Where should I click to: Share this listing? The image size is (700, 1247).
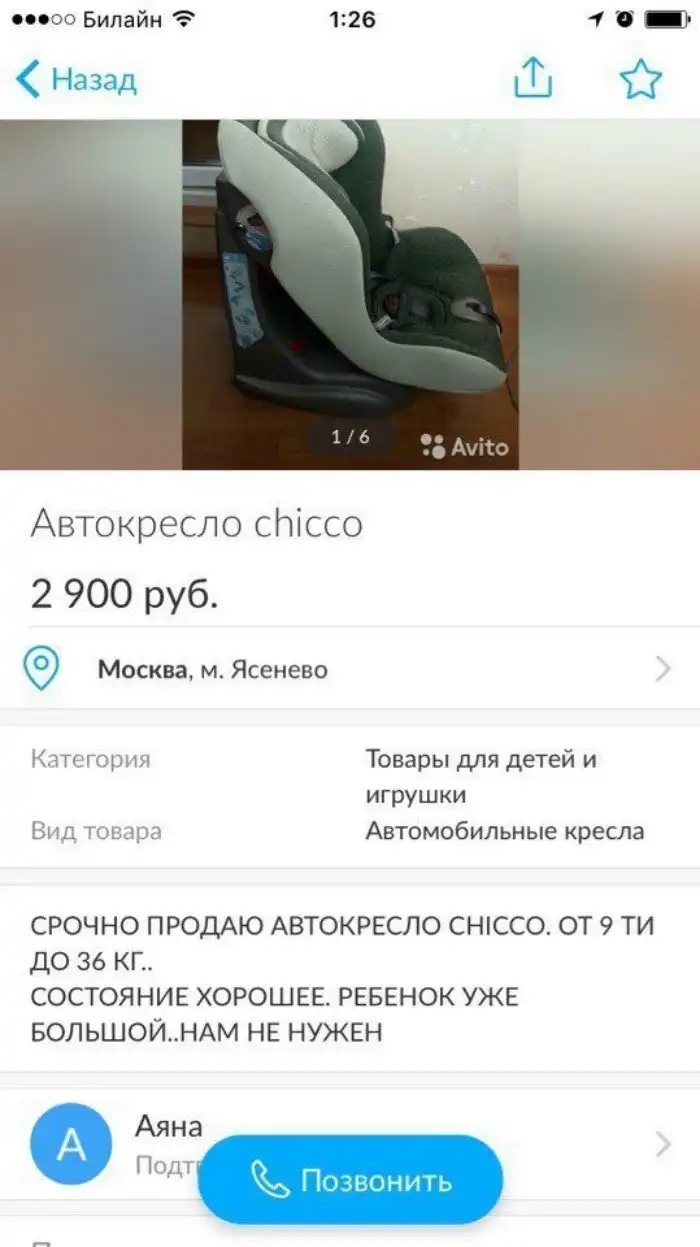click(x=533, y=78)
